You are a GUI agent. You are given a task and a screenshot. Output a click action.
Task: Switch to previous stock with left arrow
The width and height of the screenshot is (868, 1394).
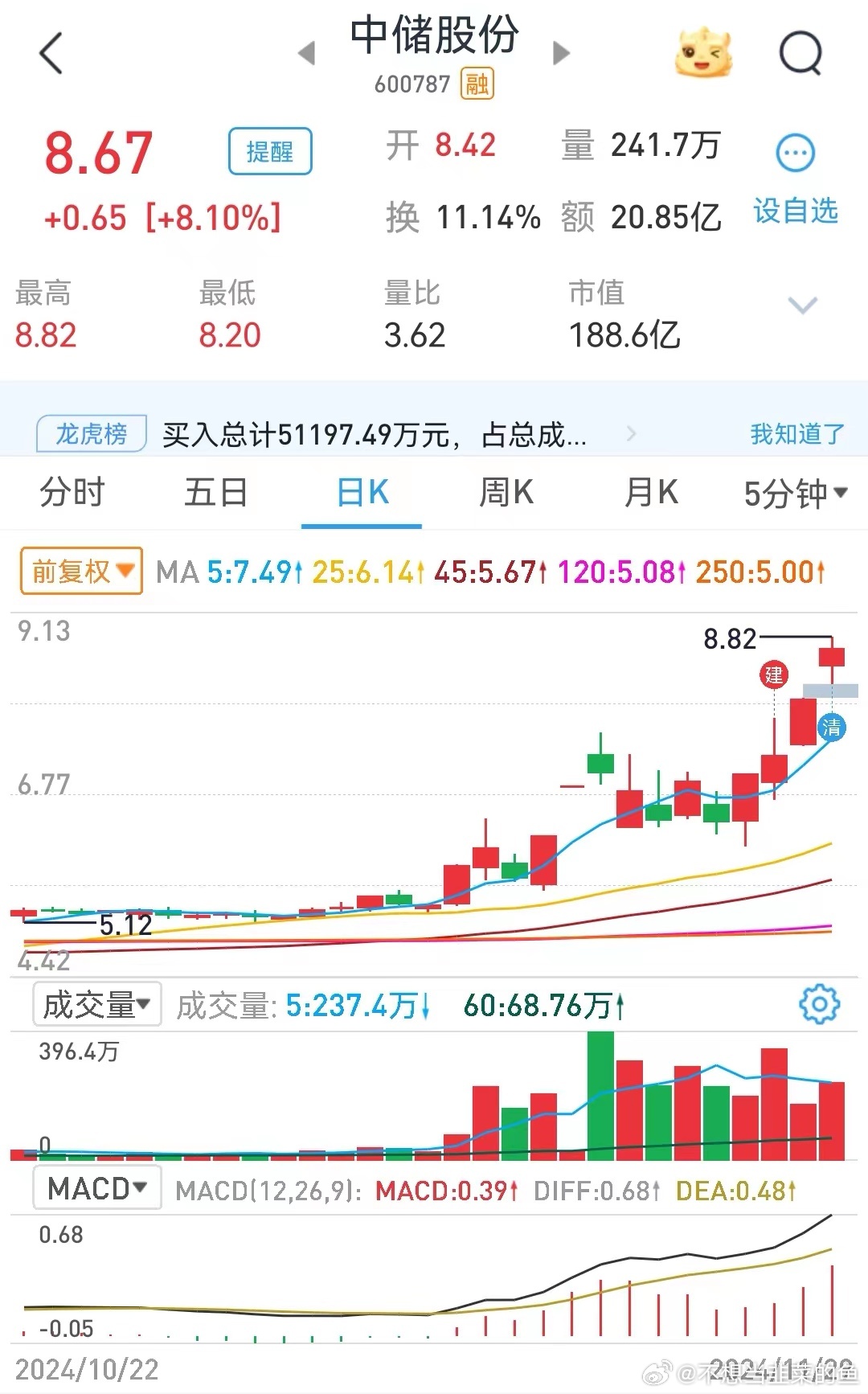click(x=309, y=51)
